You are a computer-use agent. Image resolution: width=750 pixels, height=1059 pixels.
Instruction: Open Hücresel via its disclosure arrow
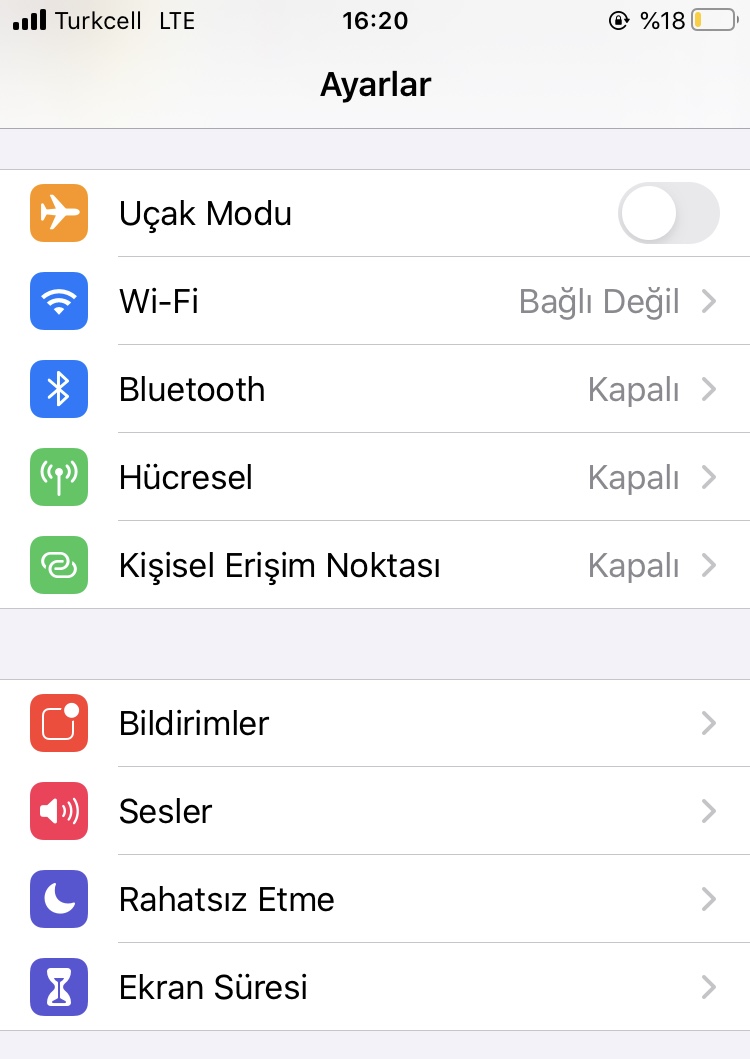(x=709, y=477)
